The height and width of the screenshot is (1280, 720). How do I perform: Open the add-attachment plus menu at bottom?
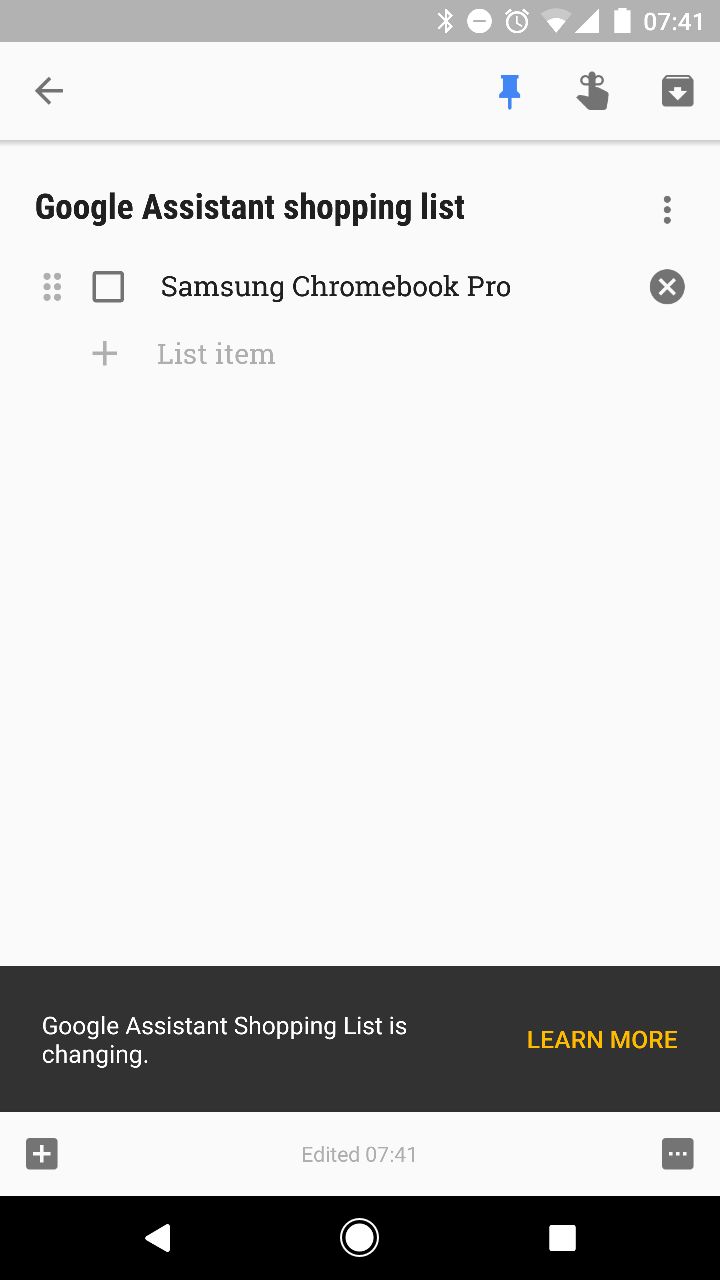tap(41, 1154)
